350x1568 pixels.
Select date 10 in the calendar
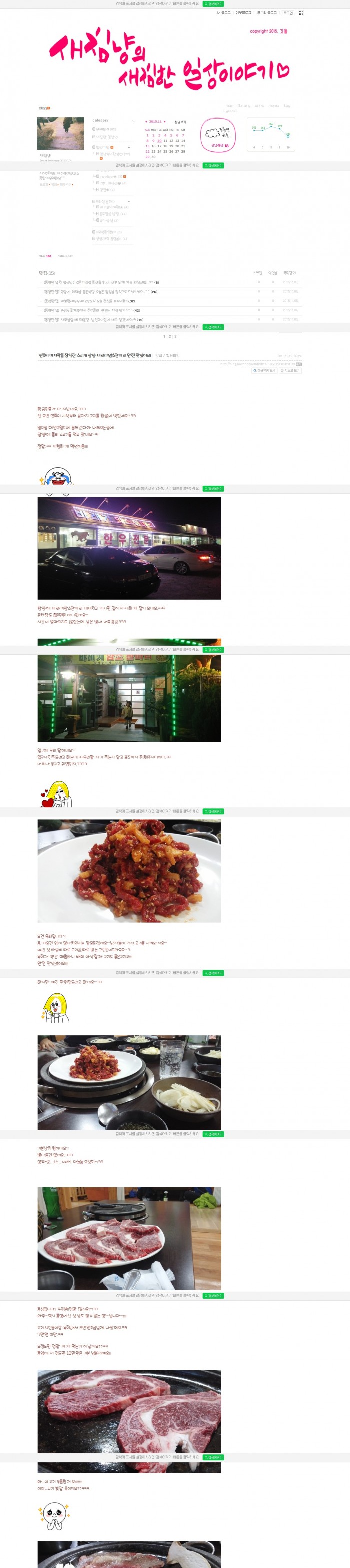tap(159, 140)
